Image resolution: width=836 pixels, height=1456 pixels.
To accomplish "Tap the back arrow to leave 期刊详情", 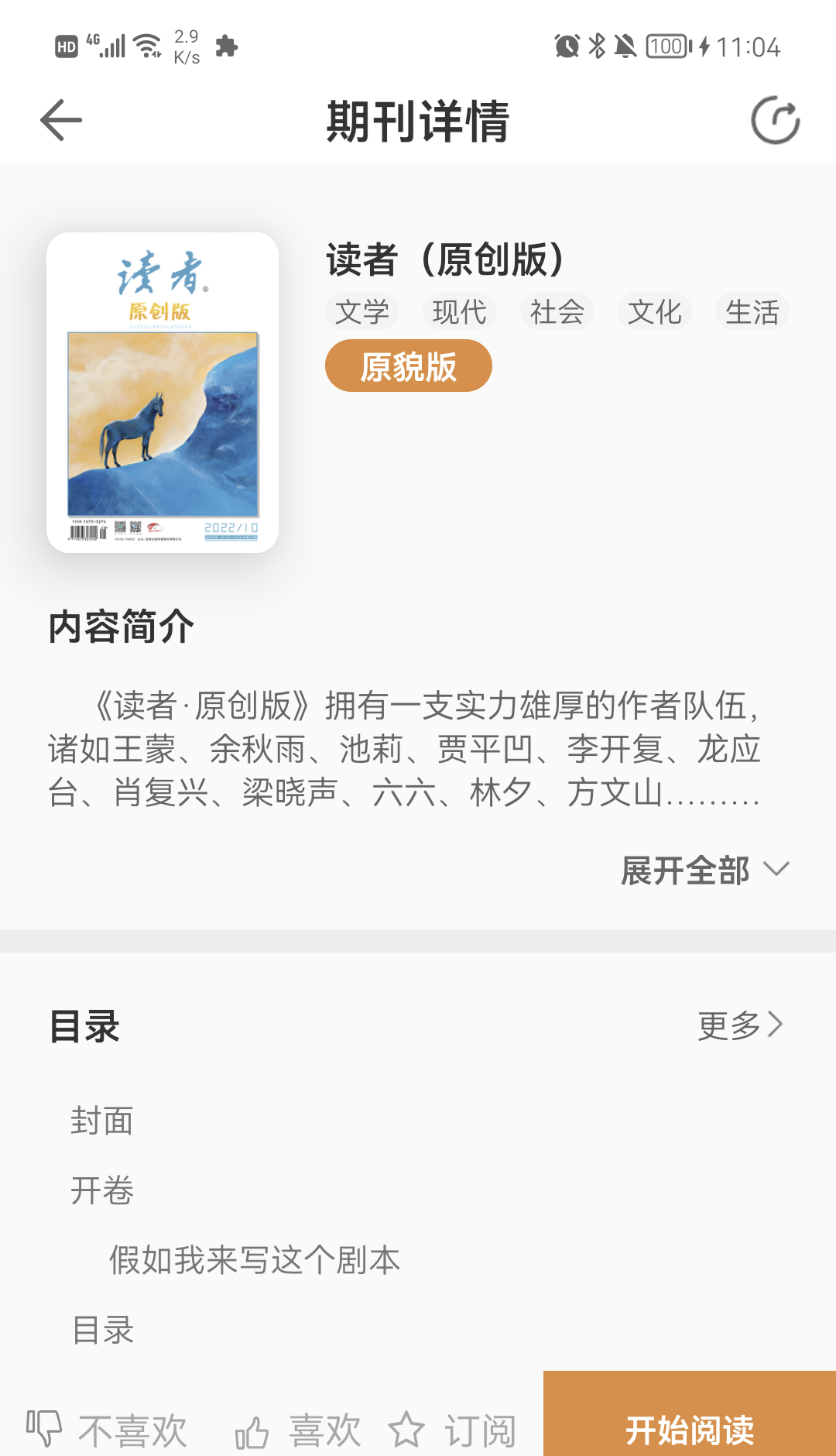I will point(60,120).
